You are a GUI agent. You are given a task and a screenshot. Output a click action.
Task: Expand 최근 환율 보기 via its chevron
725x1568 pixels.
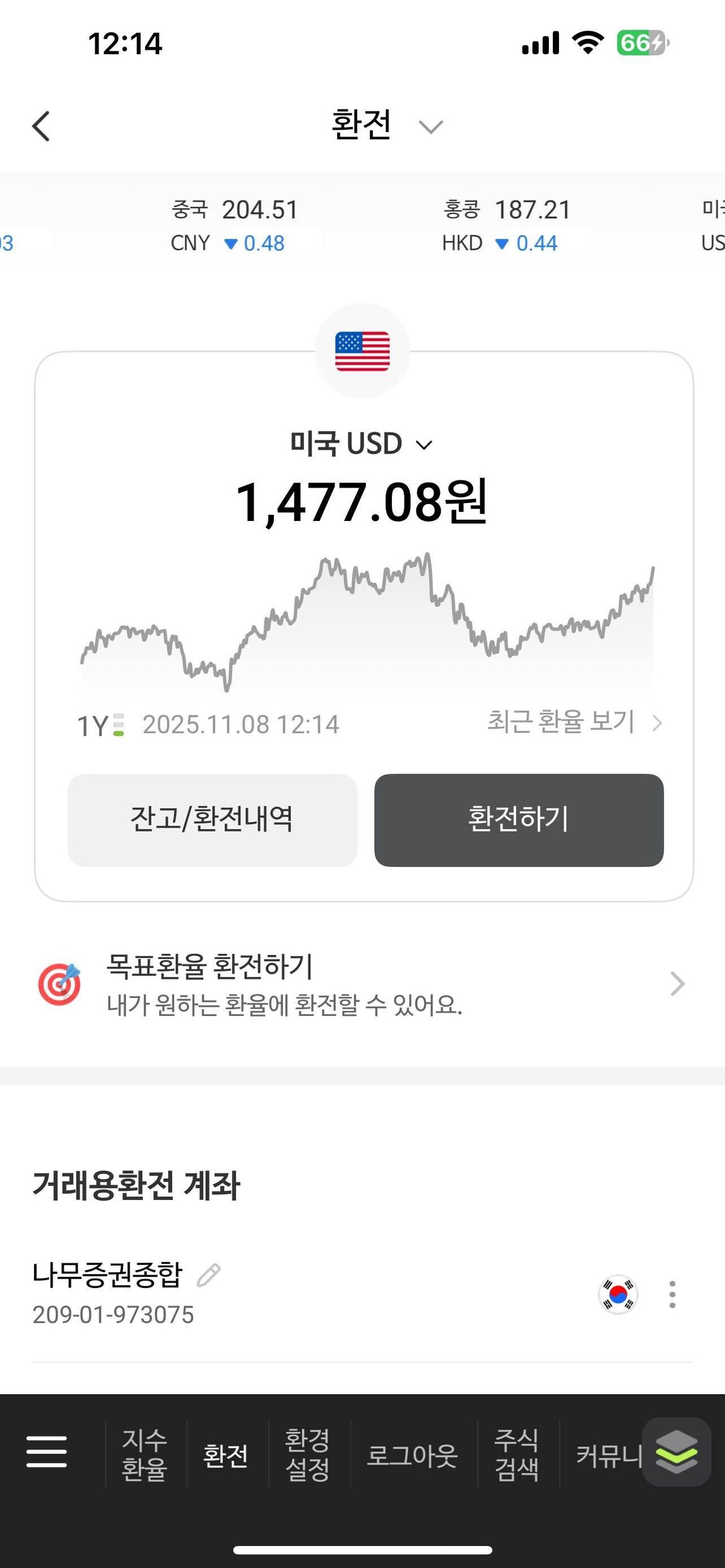[x=659, y=724]
